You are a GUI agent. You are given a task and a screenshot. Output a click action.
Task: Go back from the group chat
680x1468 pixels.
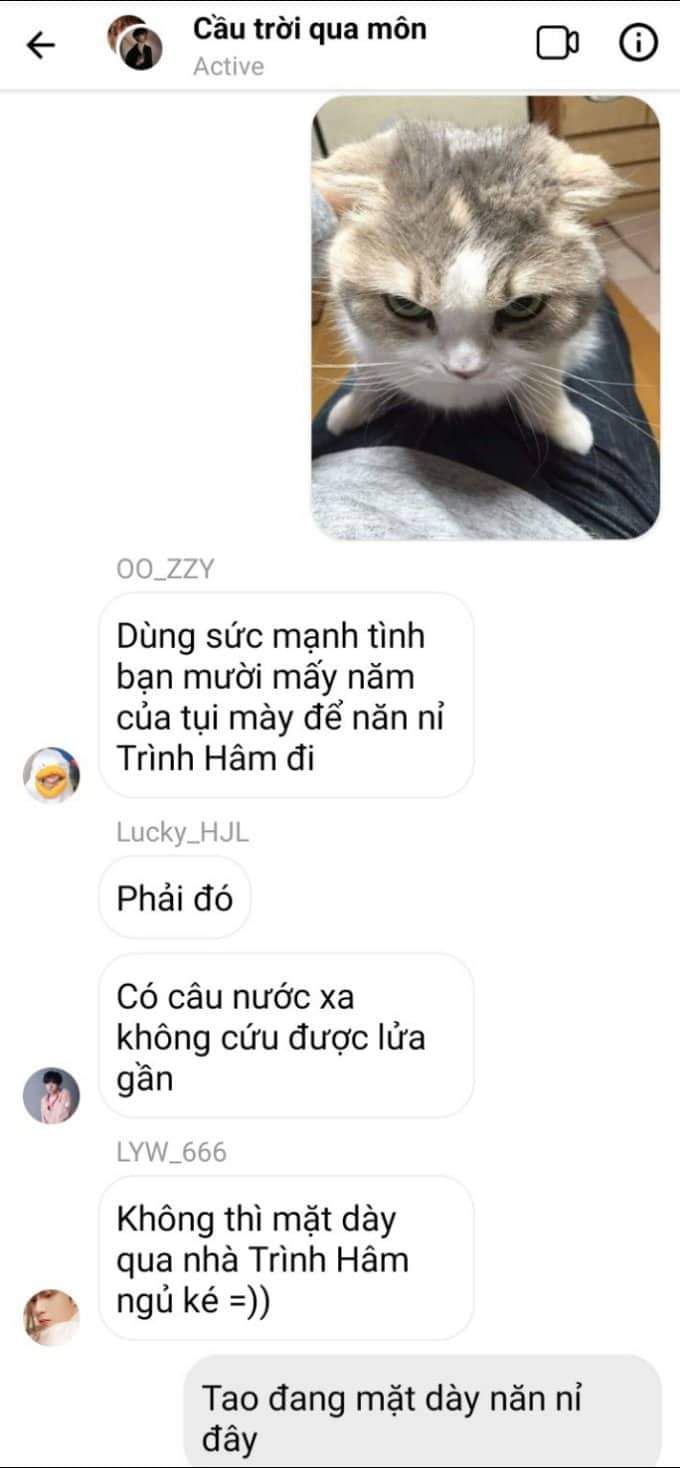[x=40, y=45]
